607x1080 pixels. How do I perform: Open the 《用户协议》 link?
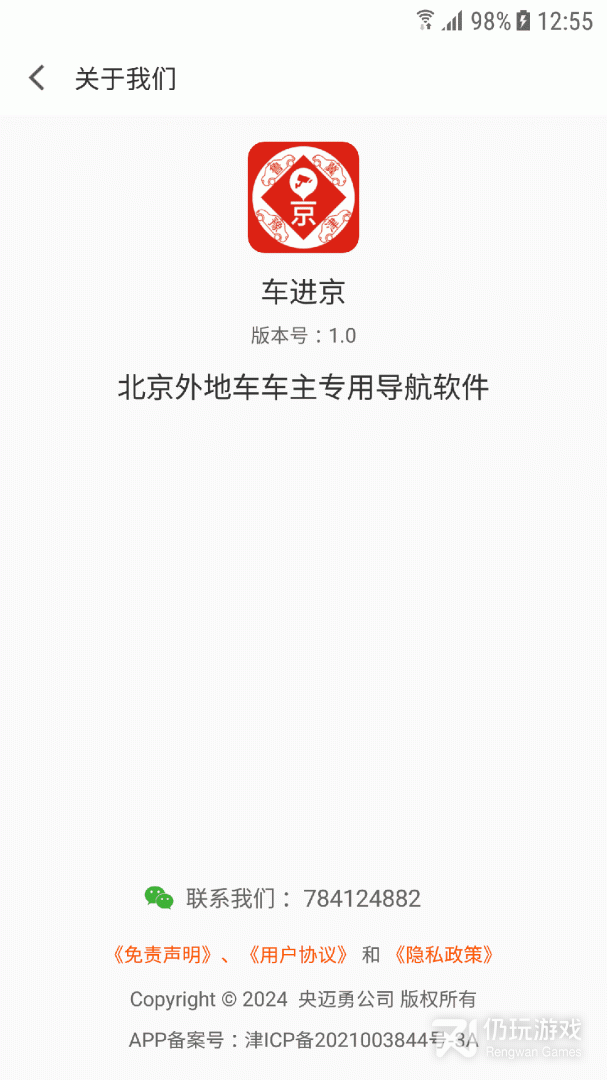(x=297, y=954)
